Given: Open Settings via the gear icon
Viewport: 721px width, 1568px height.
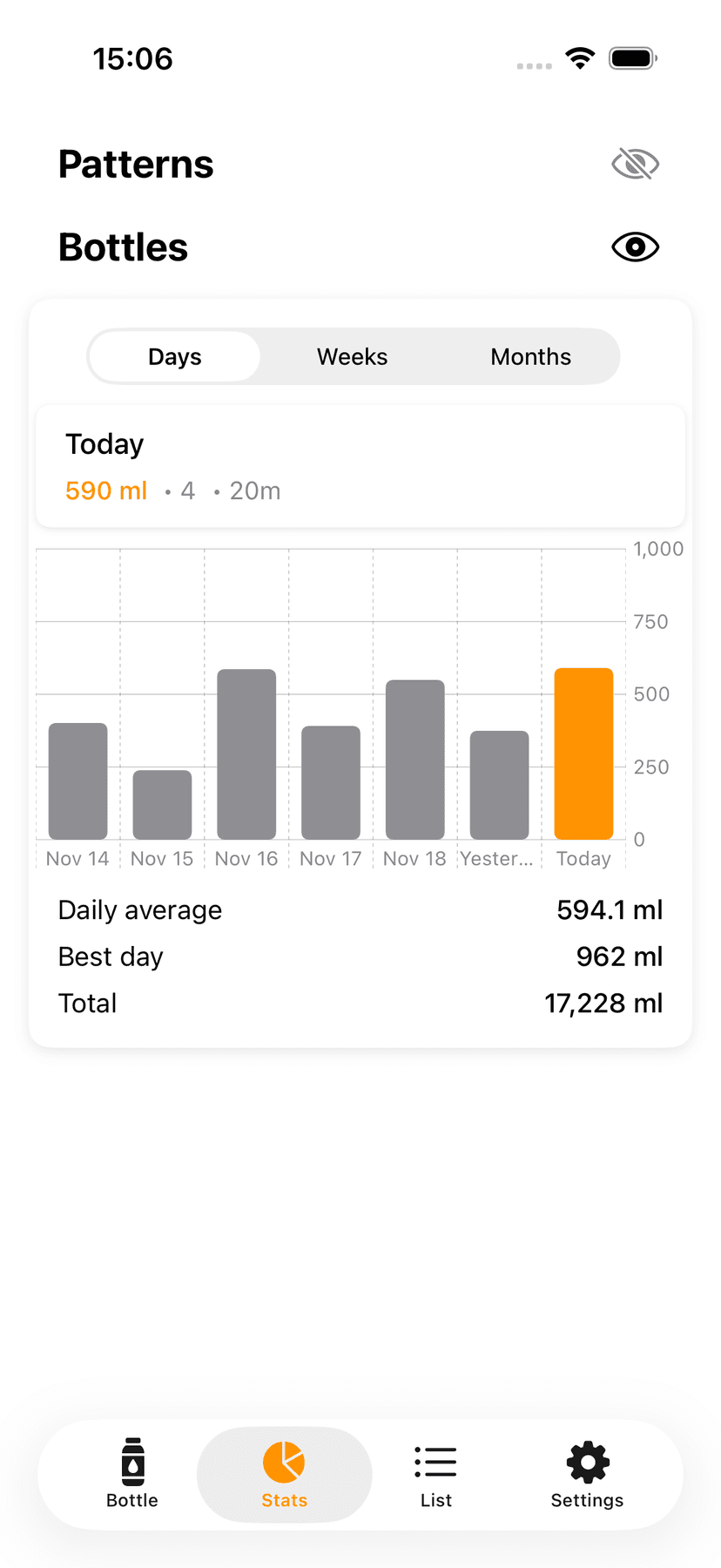Looking at the screenshot, I should (586, 1462).
